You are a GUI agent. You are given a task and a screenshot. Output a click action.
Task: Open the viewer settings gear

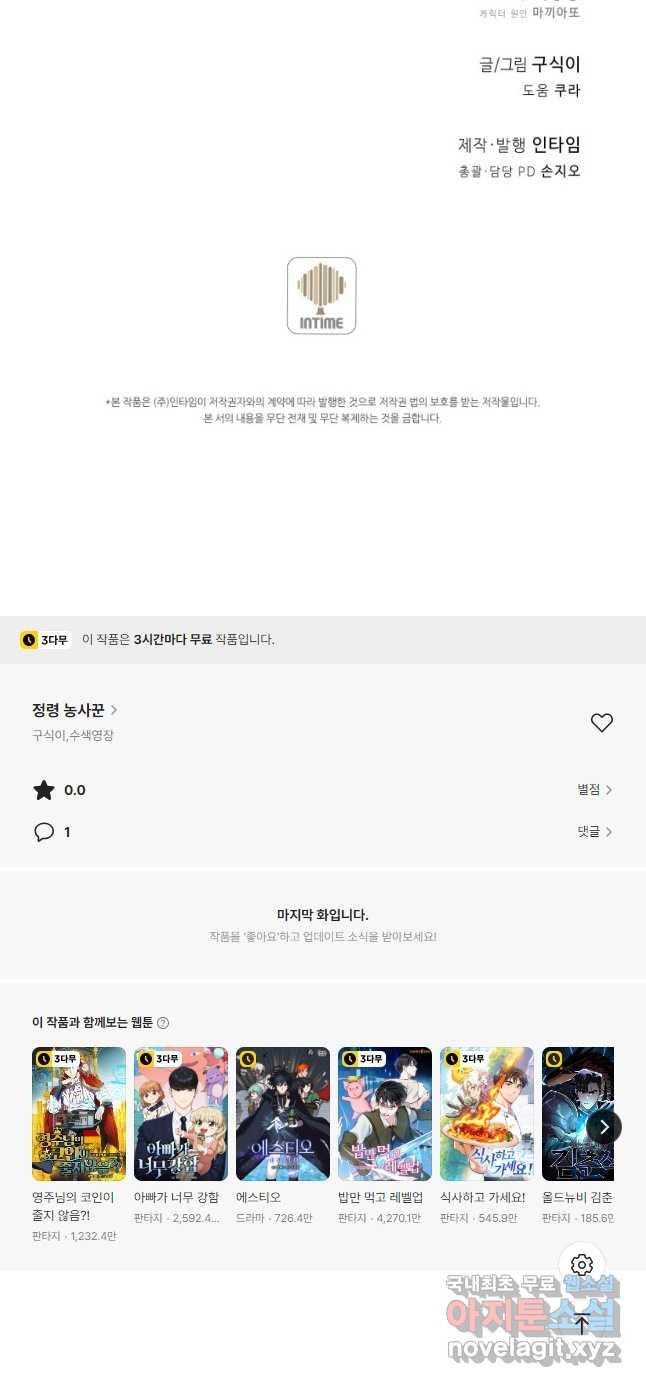point(582,1265)
